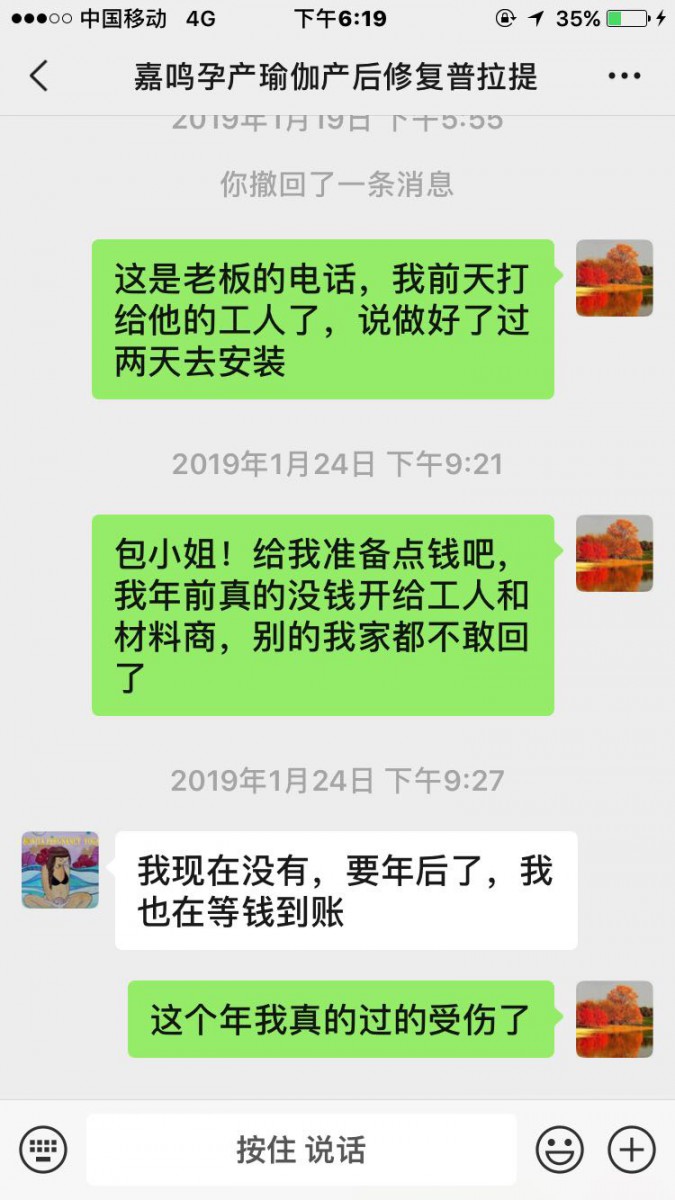Tap my avatar beside 包小姐 message
This screenshot has height=1200, width=675.
[x=614, y=553]
